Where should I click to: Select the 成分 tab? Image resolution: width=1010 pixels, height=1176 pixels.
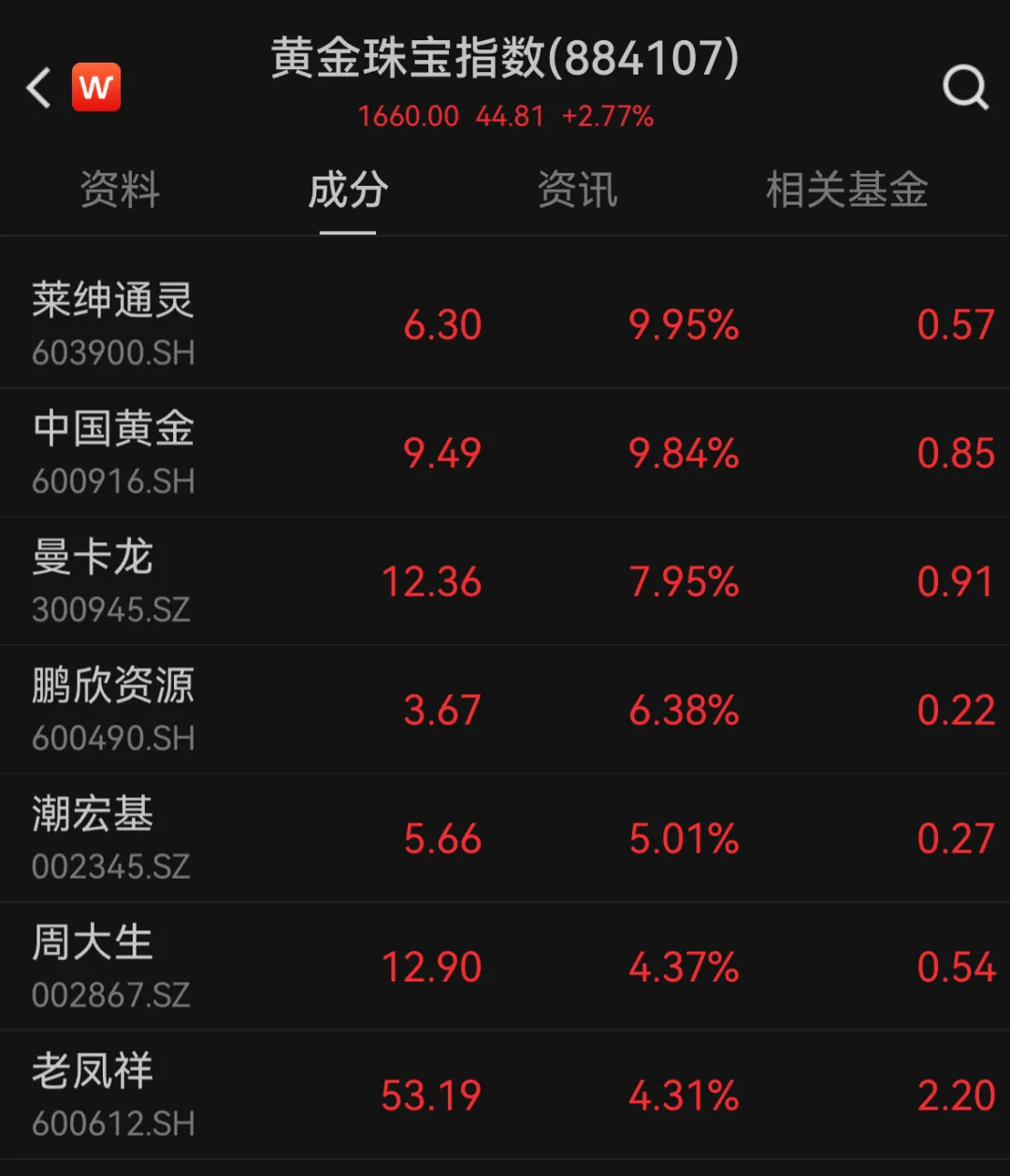pos(347,192)
